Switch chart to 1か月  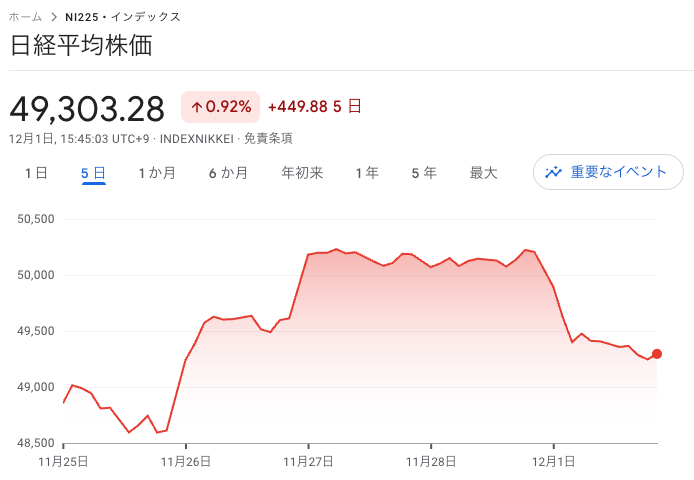click(x=157, y=173)
